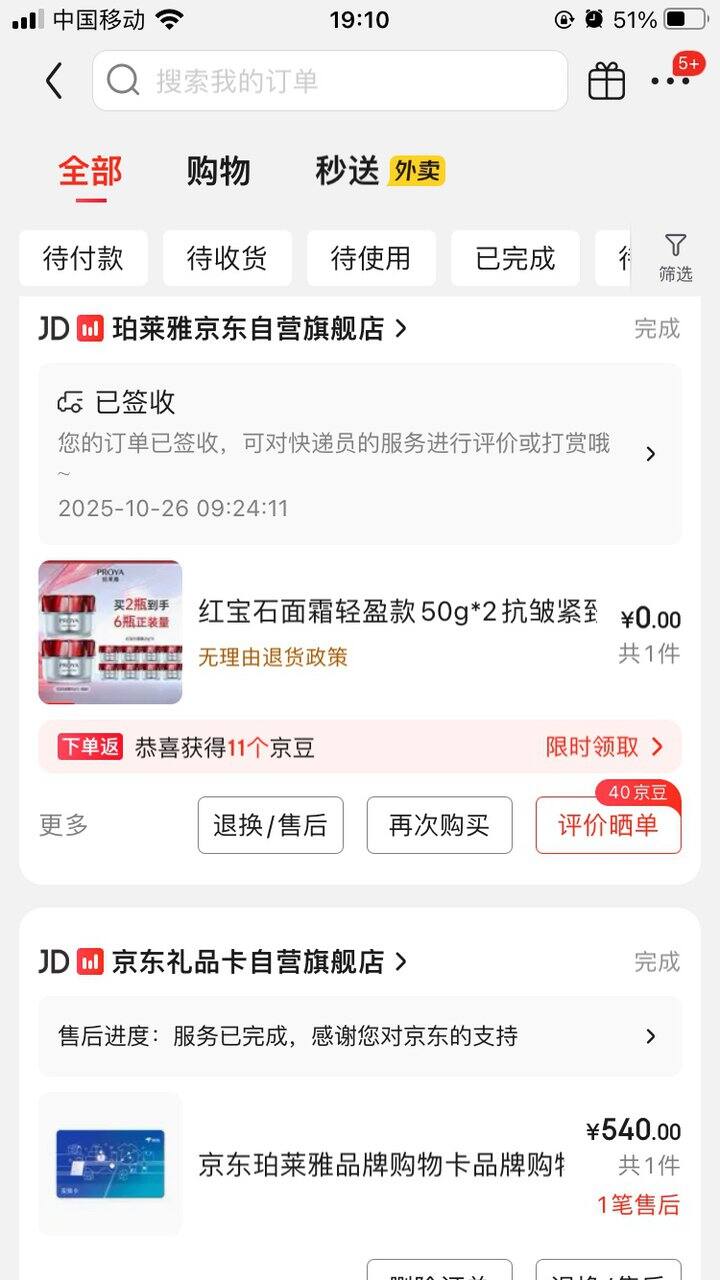This screenshot has height=1280, width=720.
Task: Filter orders by 待收货
Action: [x=227, y=259]
